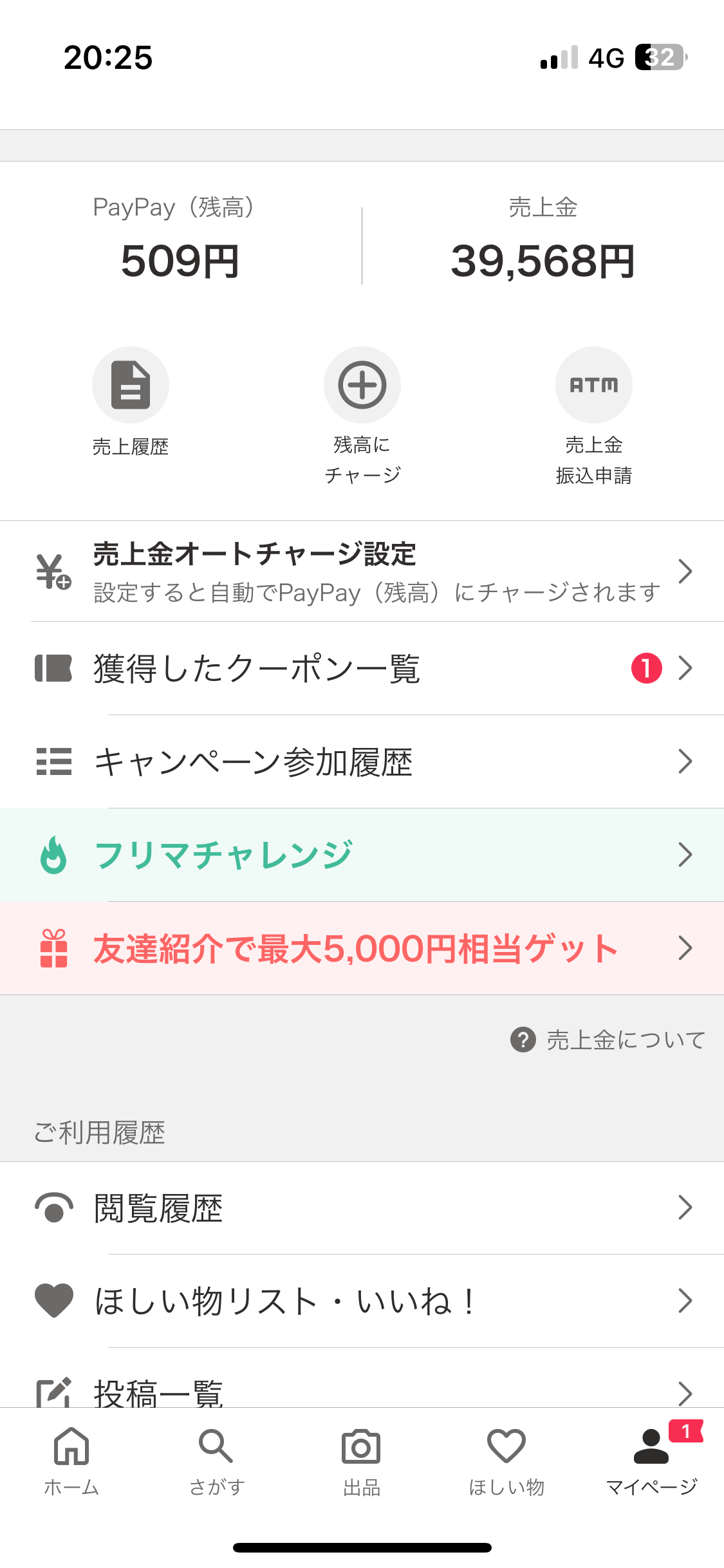
Task: Open ほしい物リスト・いいね！ list
Action: [362, 1301]
